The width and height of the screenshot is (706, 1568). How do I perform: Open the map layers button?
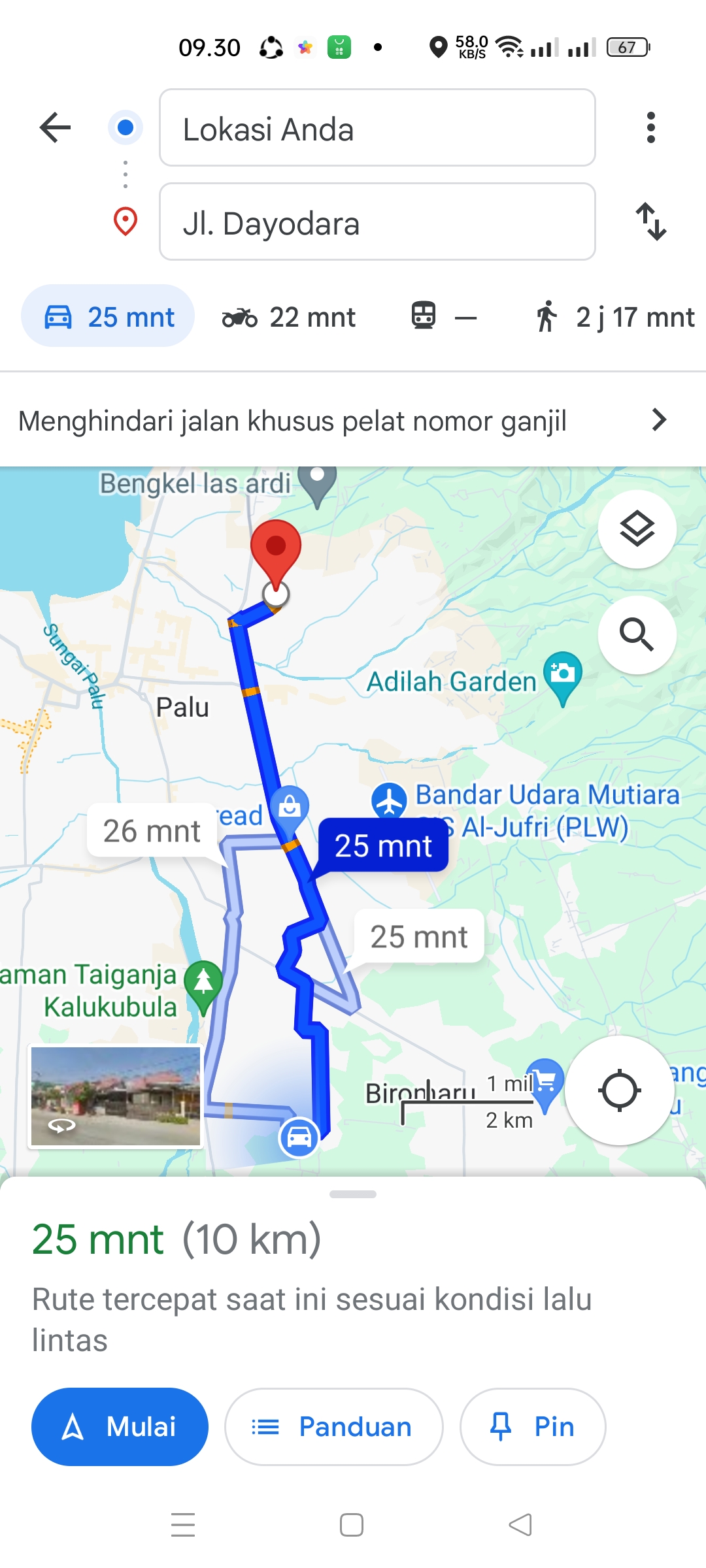point(637,529)
